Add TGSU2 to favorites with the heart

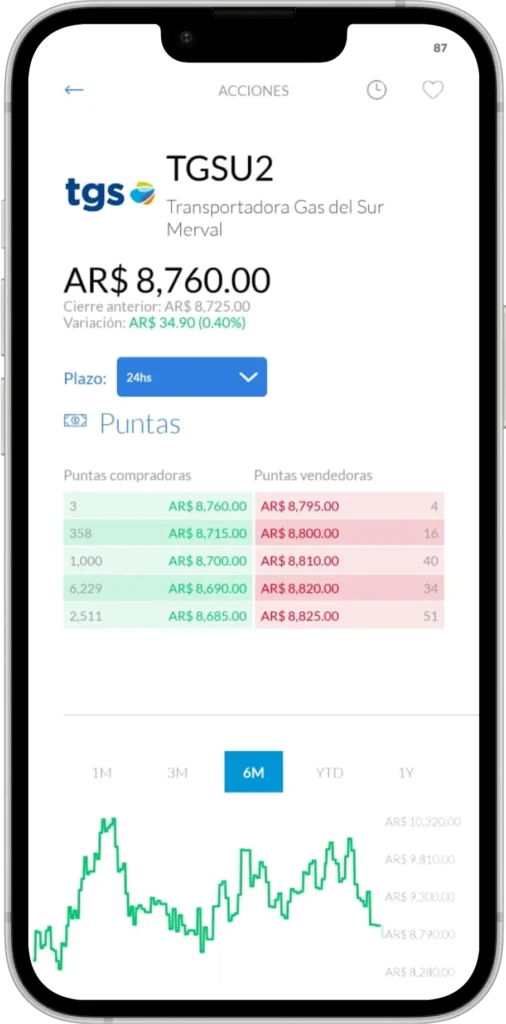(432, 90)
